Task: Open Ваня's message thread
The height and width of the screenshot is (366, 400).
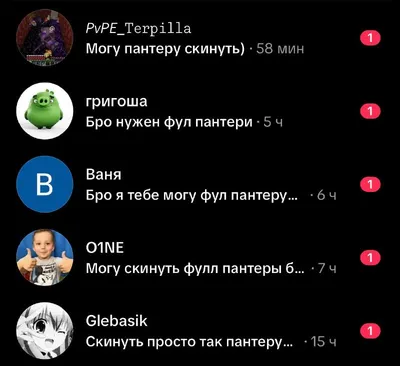Action: coord(200,184)
